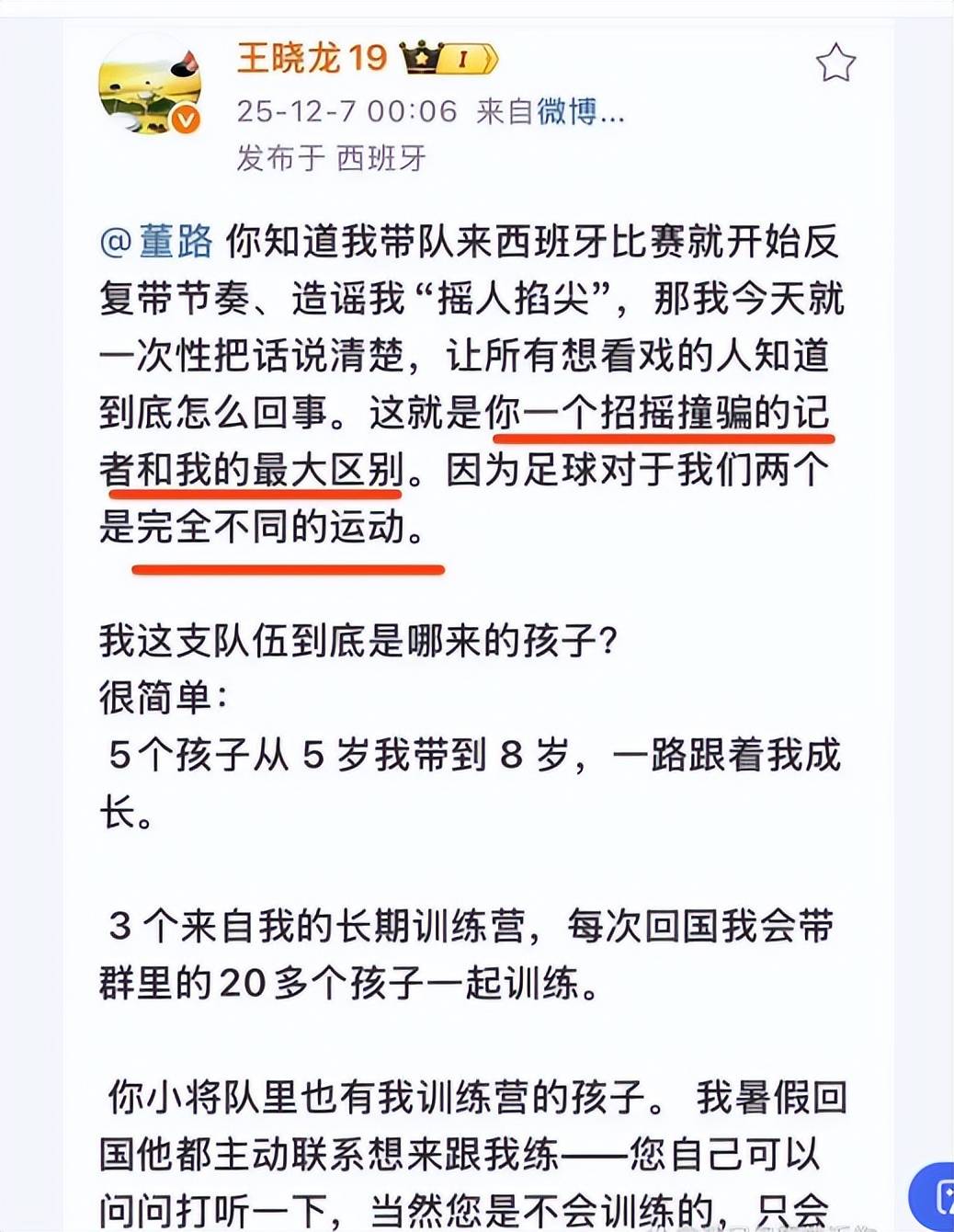This screenshot has width=954, height=1232.
Task: Favorite this post with the star icon
Action: (835, 63)
